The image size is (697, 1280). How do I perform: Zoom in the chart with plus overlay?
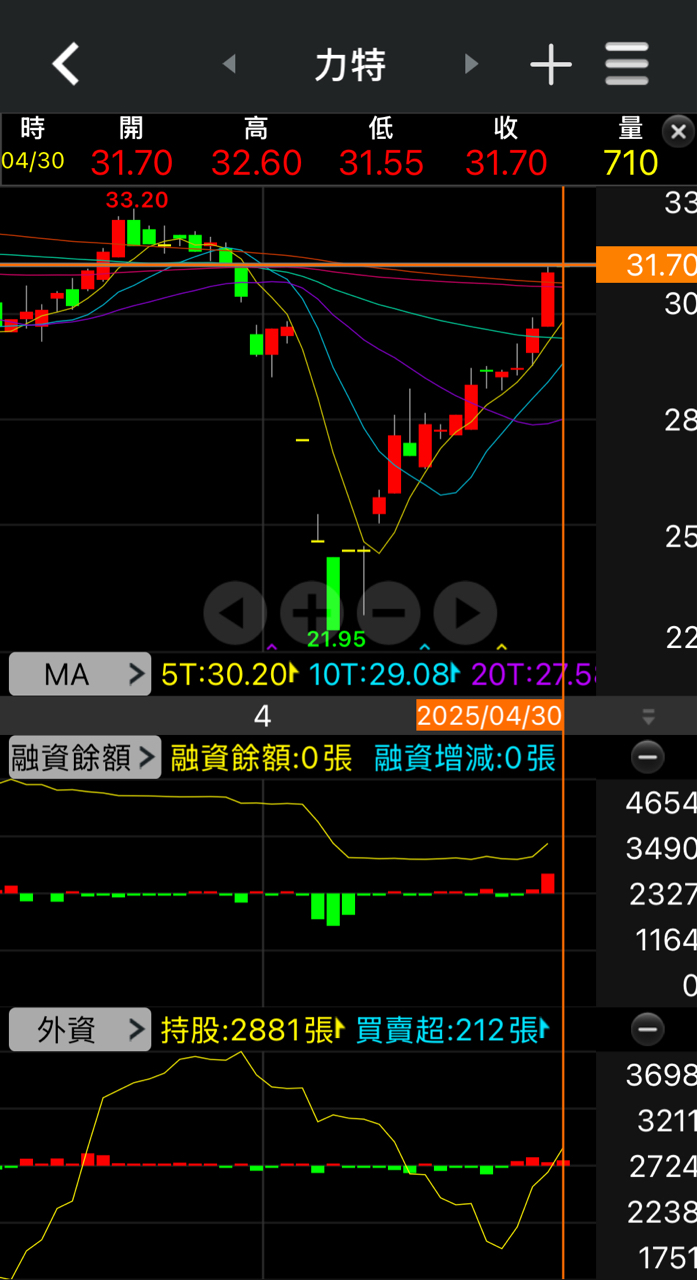(311, 612)
